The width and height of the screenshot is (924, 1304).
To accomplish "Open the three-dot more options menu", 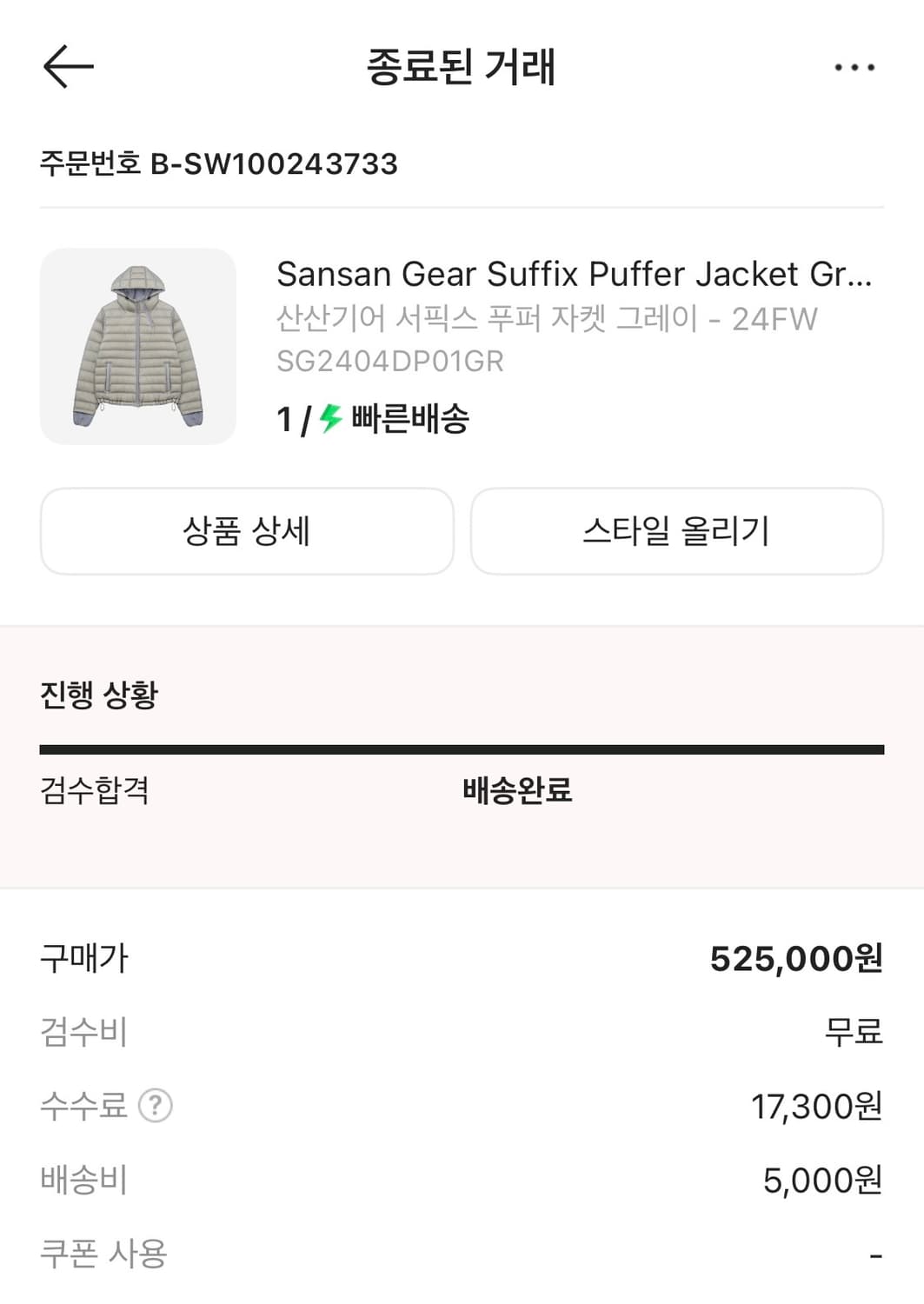I will [853, 66].
